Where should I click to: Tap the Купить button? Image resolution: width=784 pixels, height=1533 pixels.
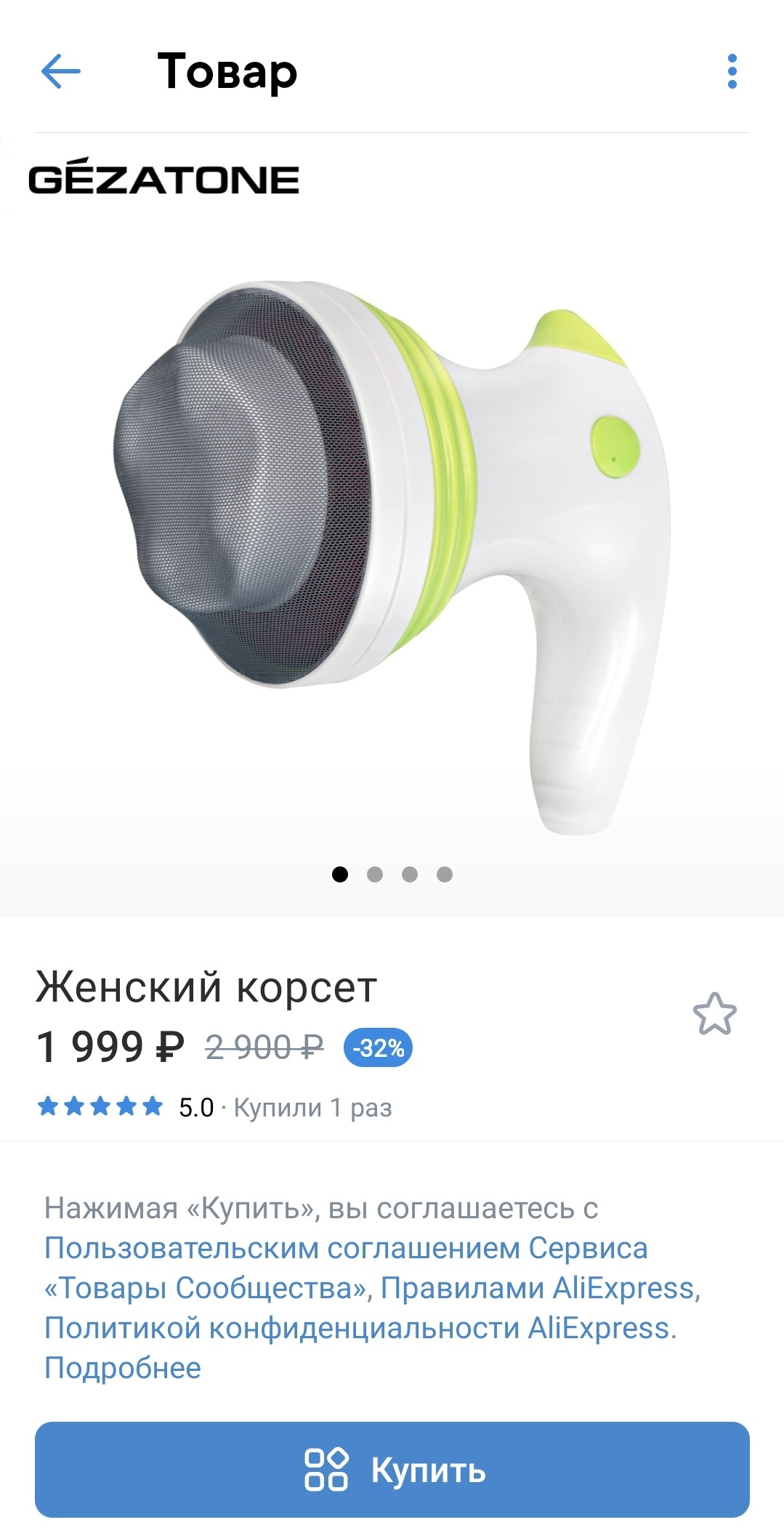click(x=392, y=1469)
